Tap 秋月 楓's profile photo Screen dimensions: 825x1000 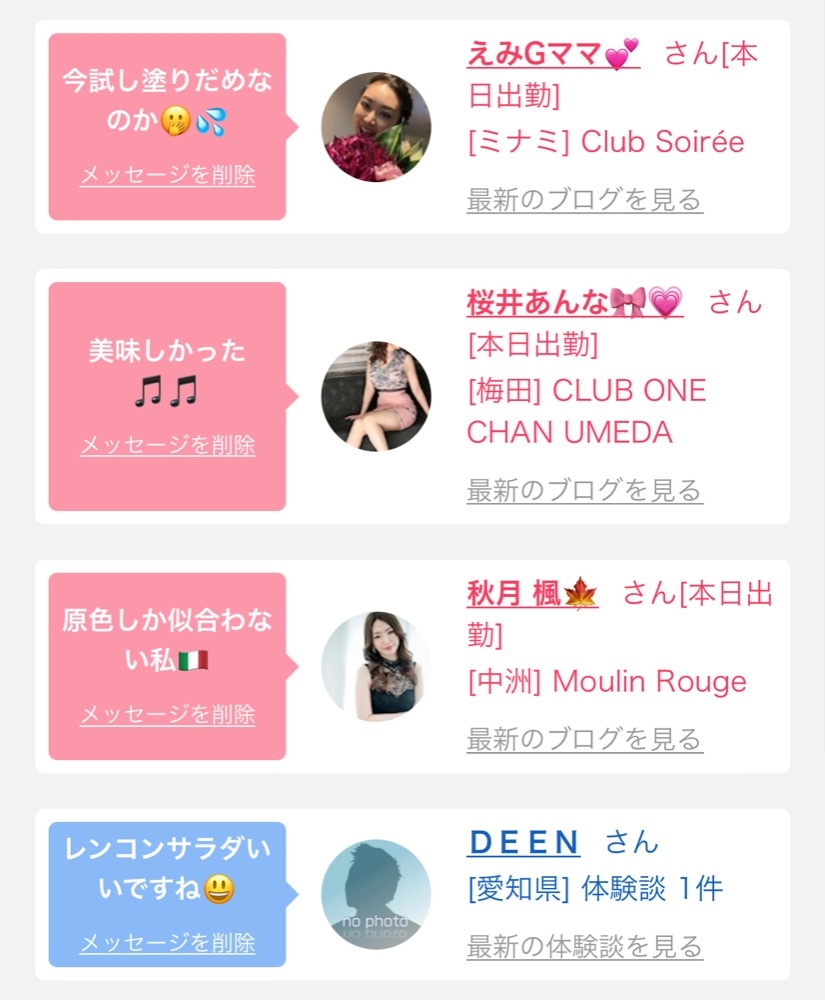tap(376, 666)
